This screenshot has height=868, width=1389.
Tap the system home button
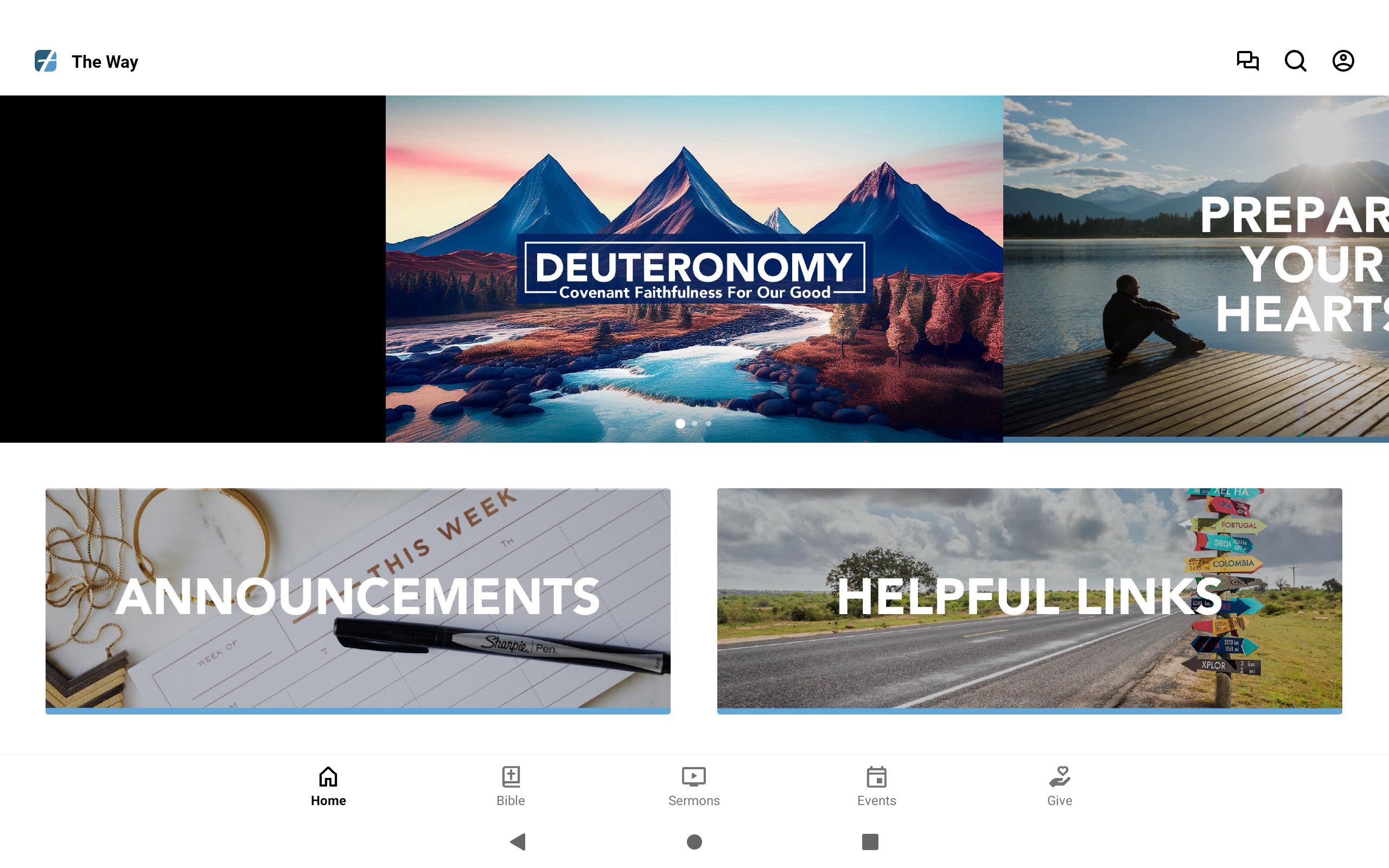(x=694, y=841)
